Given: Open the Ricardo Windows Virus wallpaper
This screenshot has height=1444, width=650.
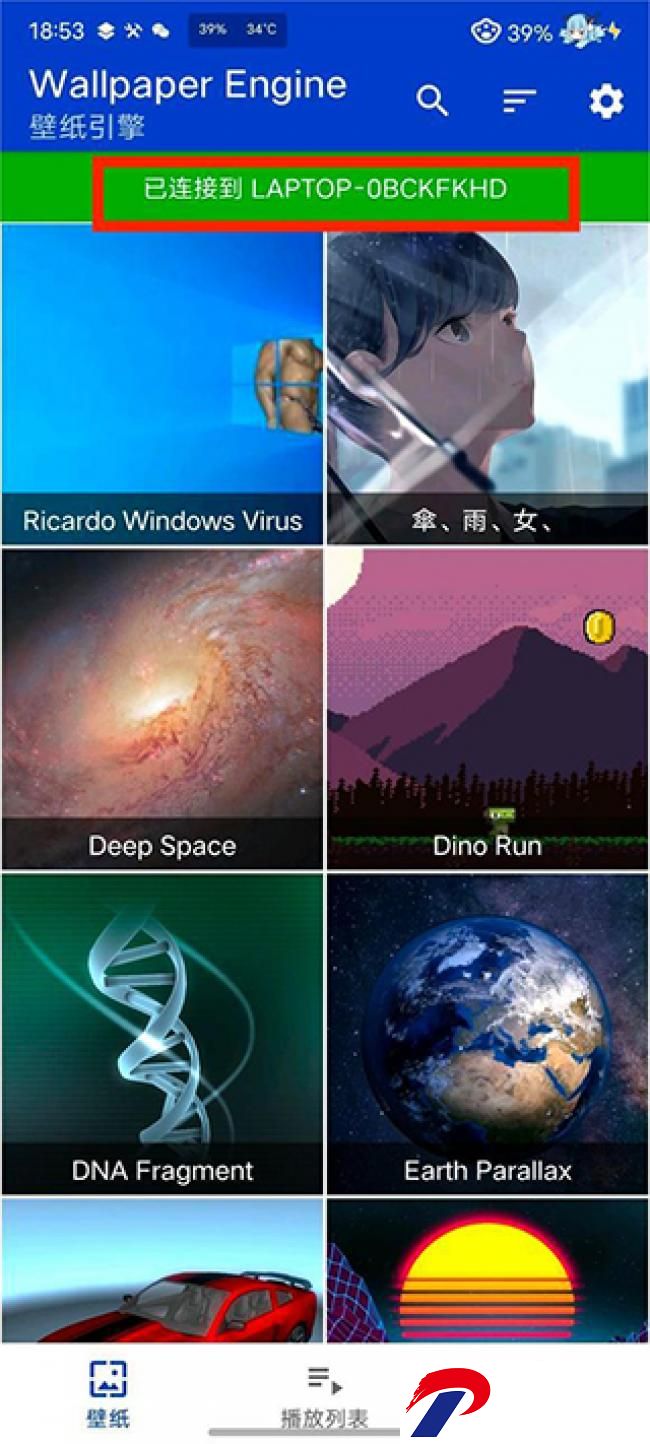Looking at the screenshot, I should (162, 385).
